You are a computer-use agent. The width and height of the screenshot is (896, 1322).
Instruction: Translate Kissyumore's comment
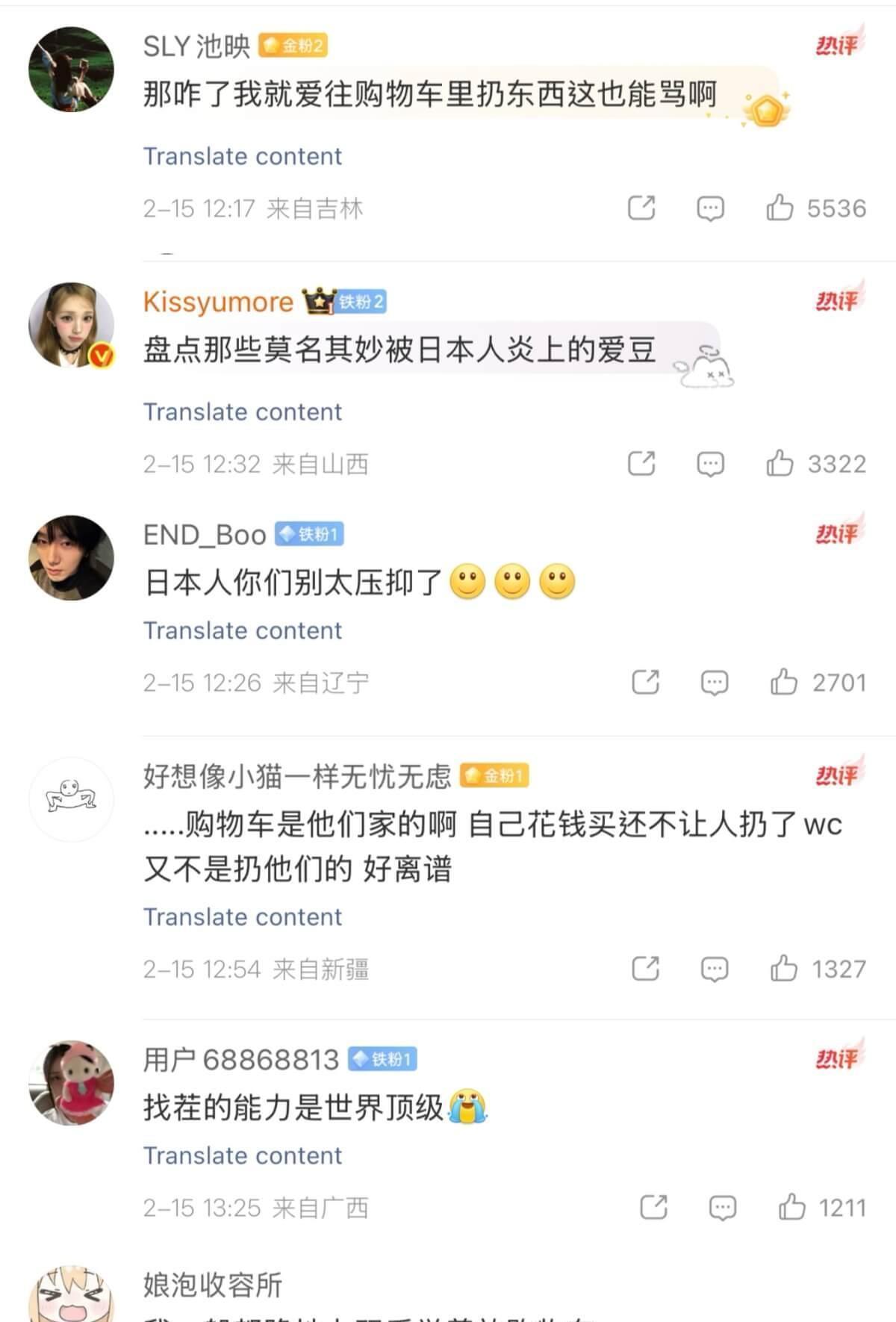click(242, 412)
